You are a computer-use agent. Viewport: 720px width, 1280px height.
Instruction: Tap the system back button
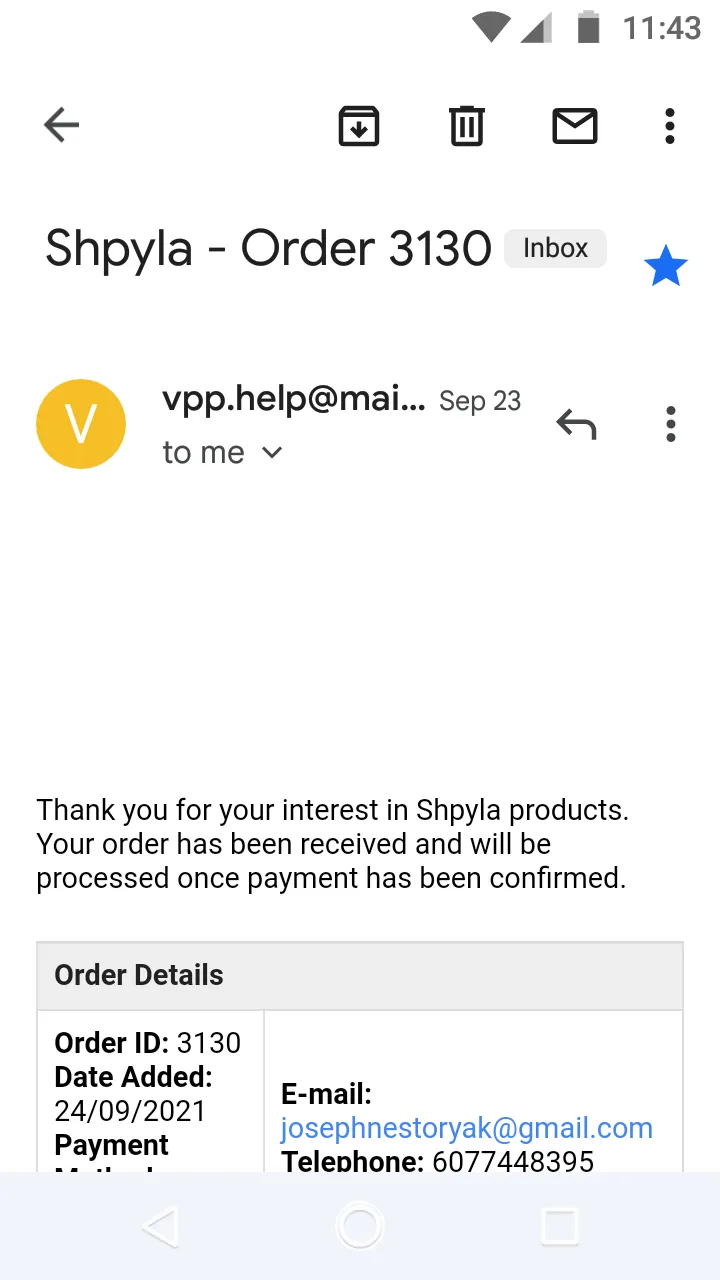pyautogui.click(x=160, y=1226)
